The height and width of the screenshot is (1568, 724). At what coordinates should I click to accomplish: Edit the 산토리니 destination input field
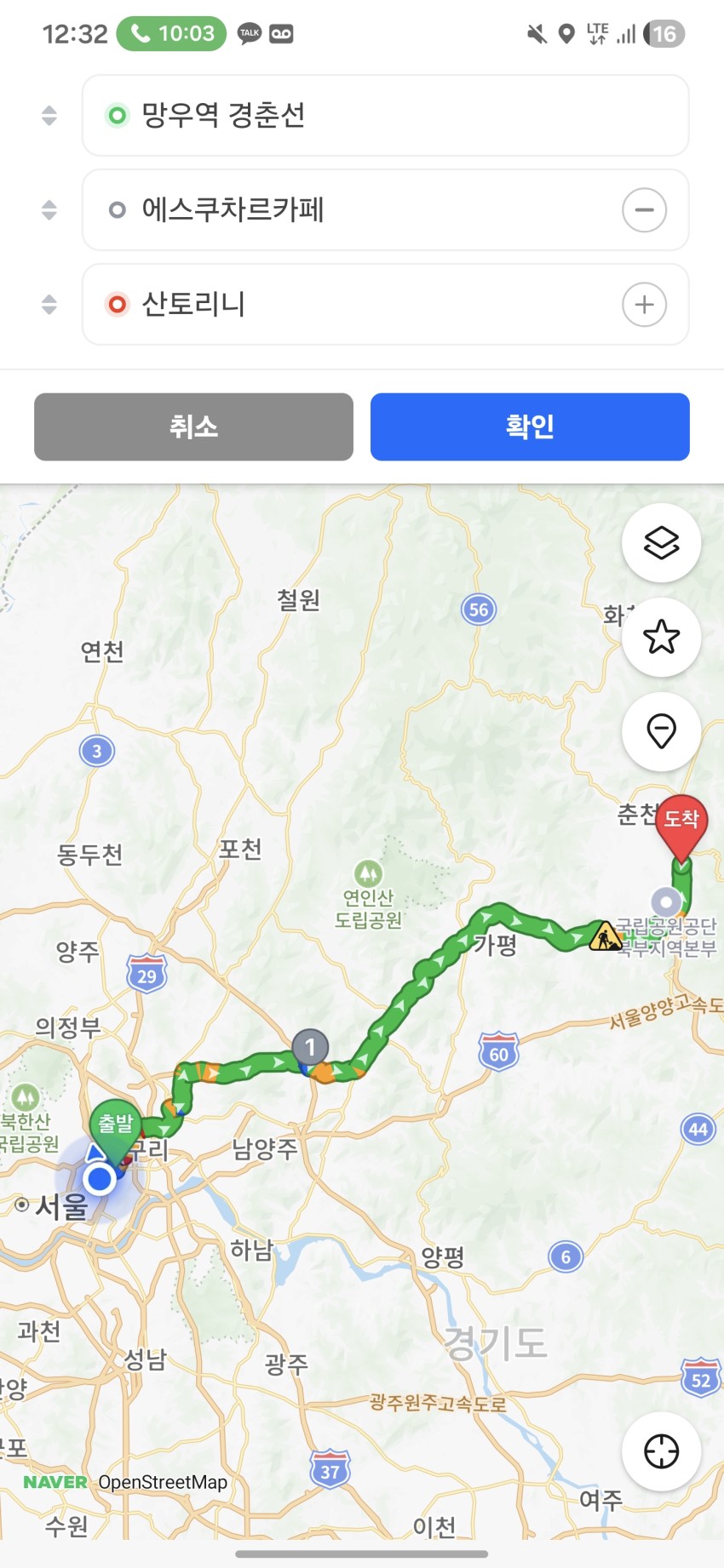[341, 305]
